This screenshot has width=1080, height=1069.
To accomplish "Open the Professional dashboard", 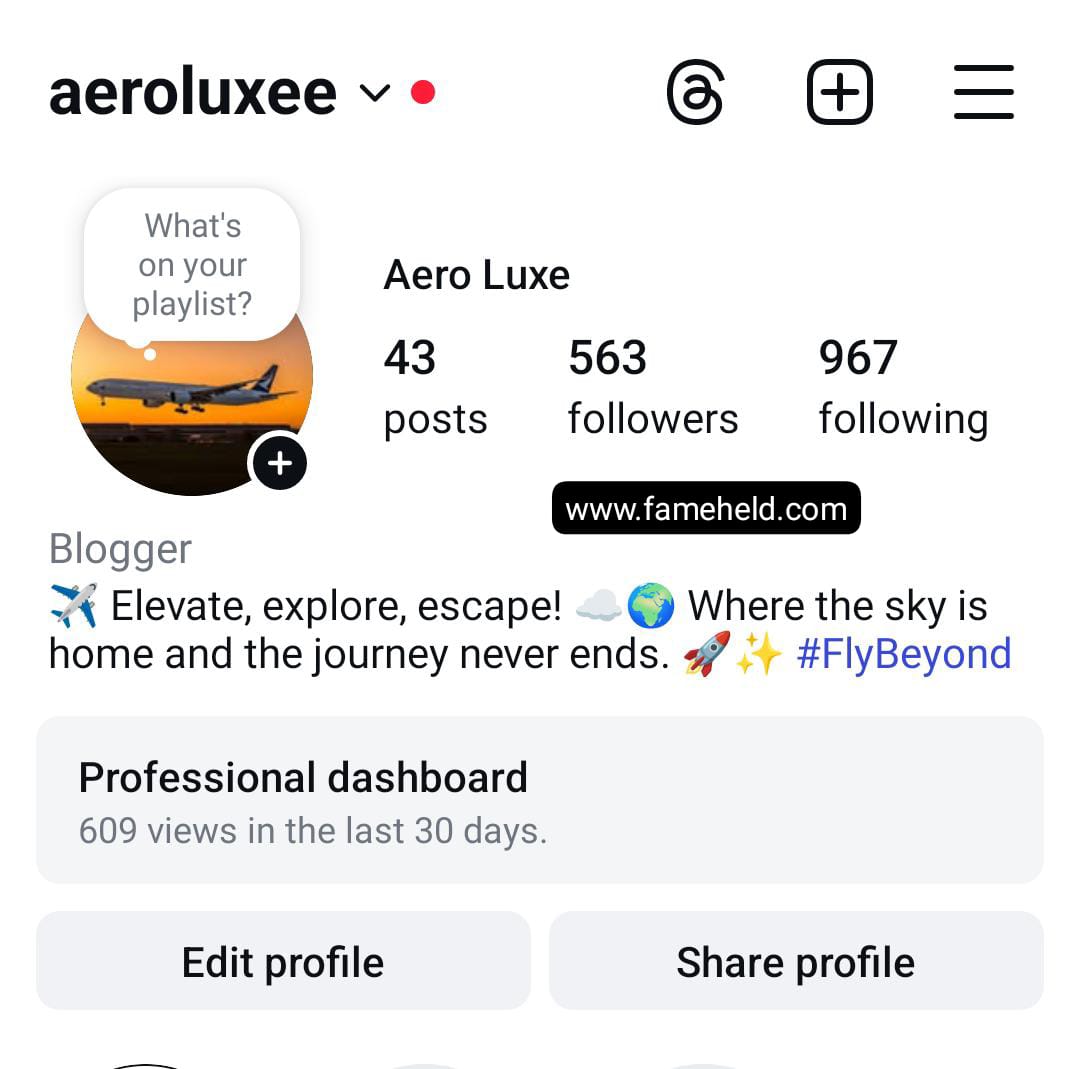I will click(539, 800).
